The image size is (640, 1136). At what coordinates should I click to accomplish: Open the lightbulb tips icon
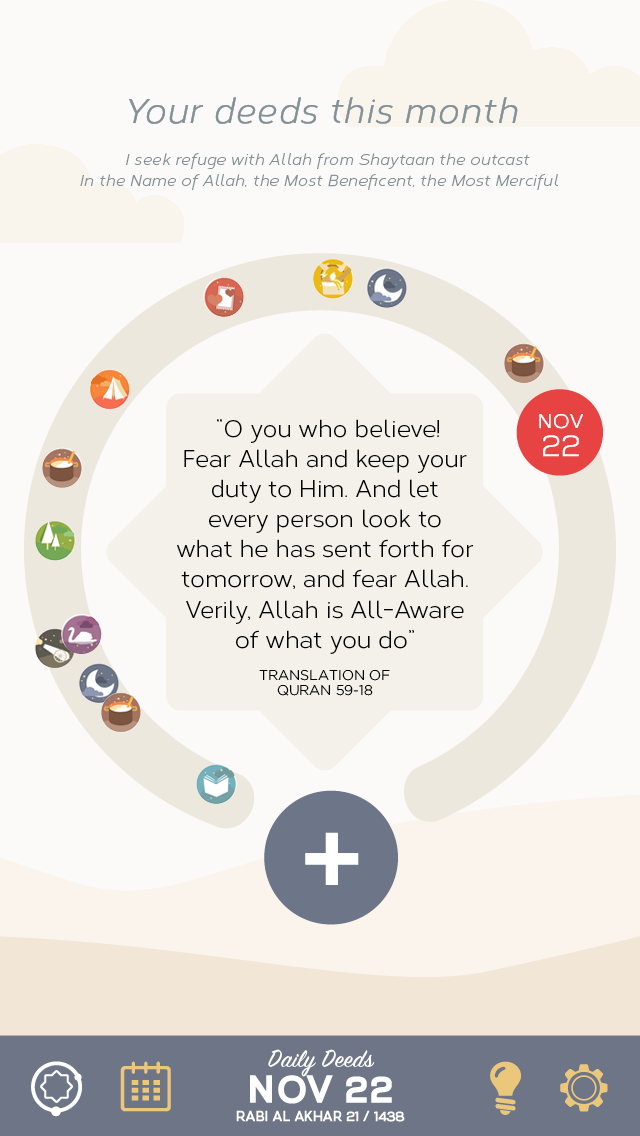[x=505, y=1086]
